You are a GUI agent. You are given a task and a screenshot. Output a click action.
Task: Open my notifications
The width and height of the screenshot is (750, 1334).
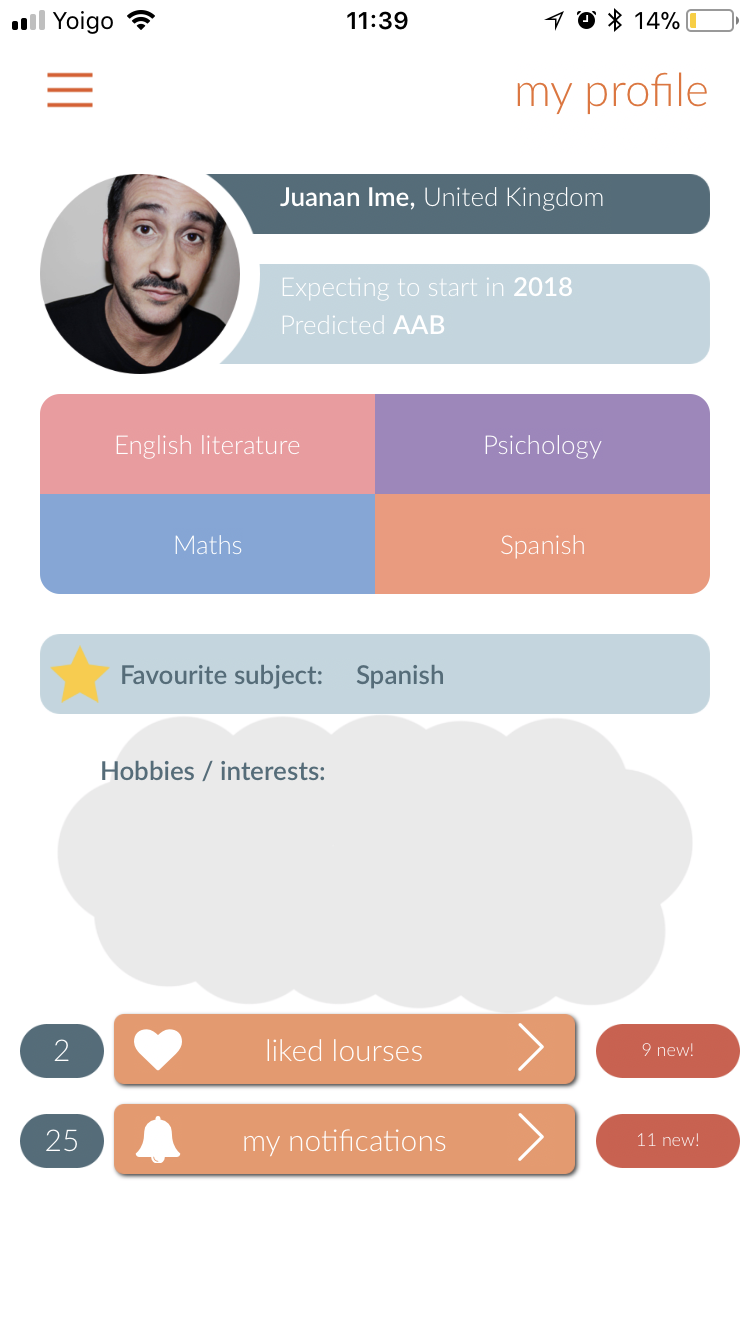point(345,1139)
